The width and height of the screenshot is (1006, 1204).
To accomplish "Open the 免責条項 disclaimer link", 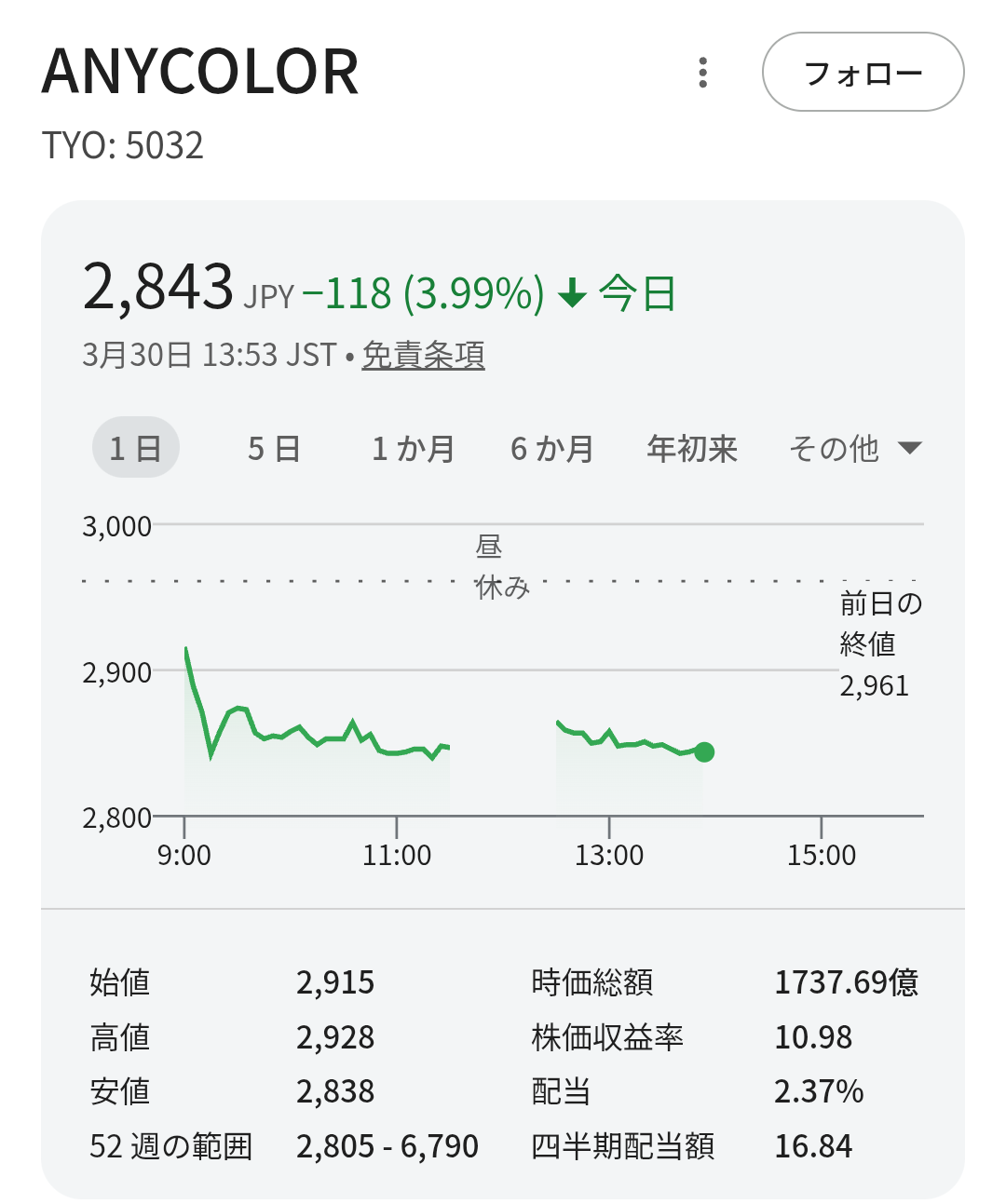I will pos(423,355).
